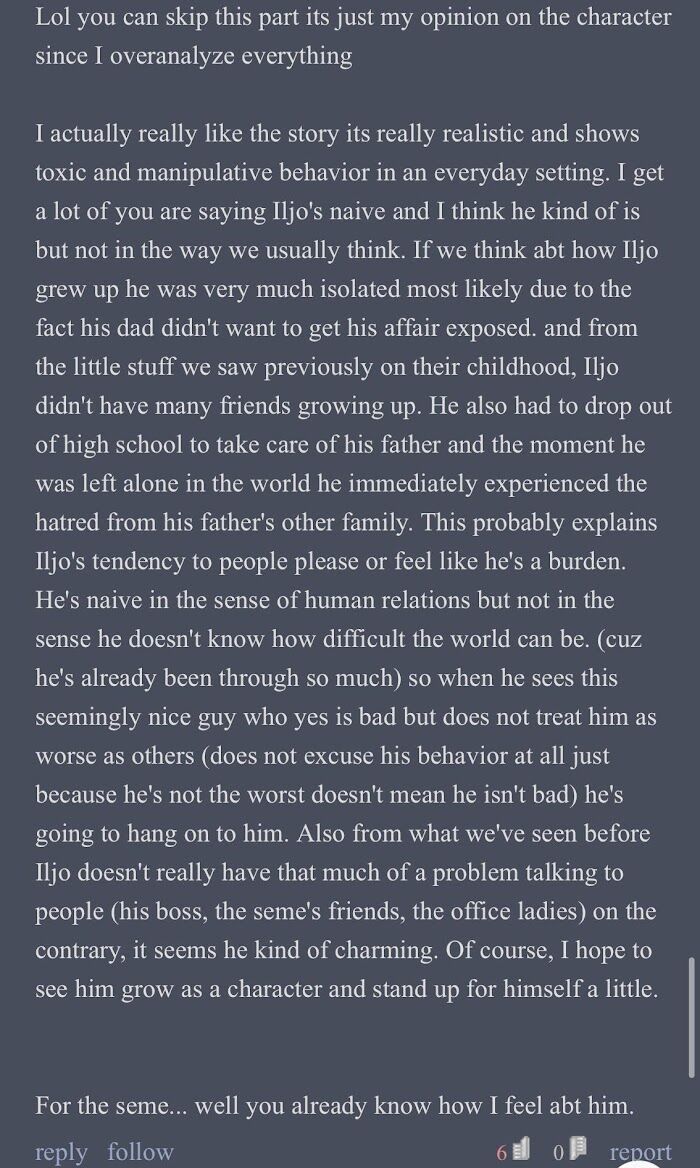Follow this comment thread

(140, 1152)
